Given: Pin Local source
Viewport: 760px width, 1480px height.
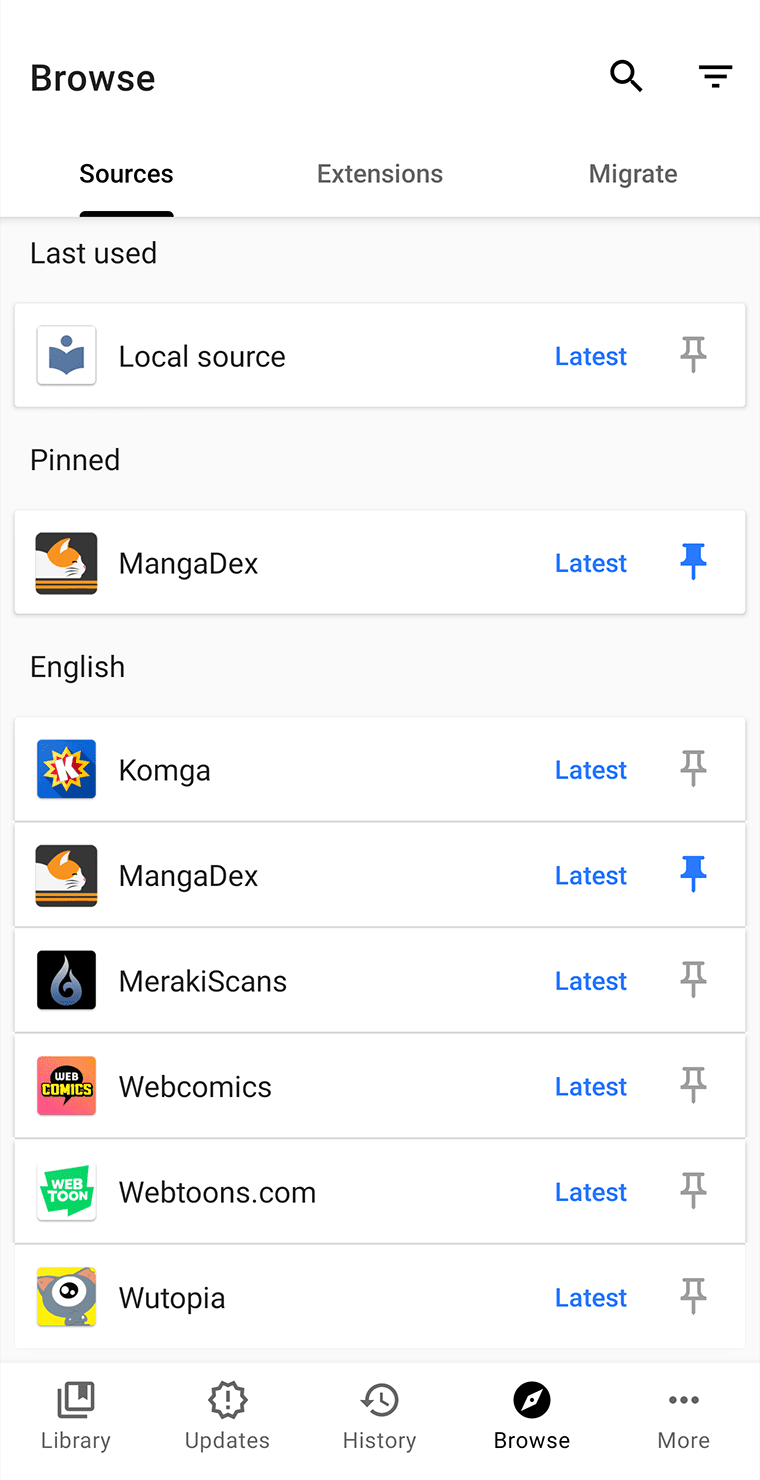Looking at the screenshot, I should 693,355.
